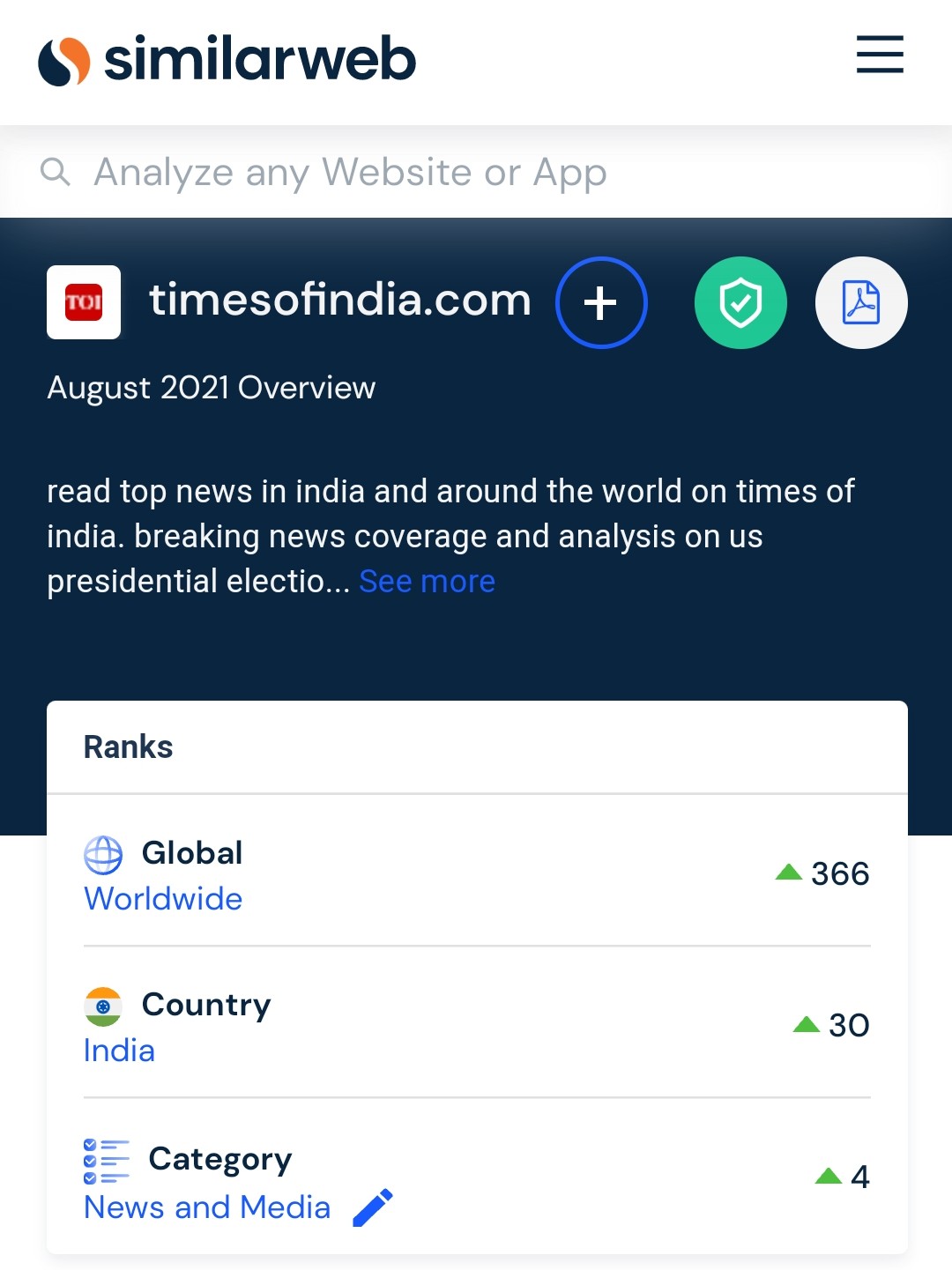Open the hamburger menu
Screen dimensions: 952x1270
click(880, 55)
